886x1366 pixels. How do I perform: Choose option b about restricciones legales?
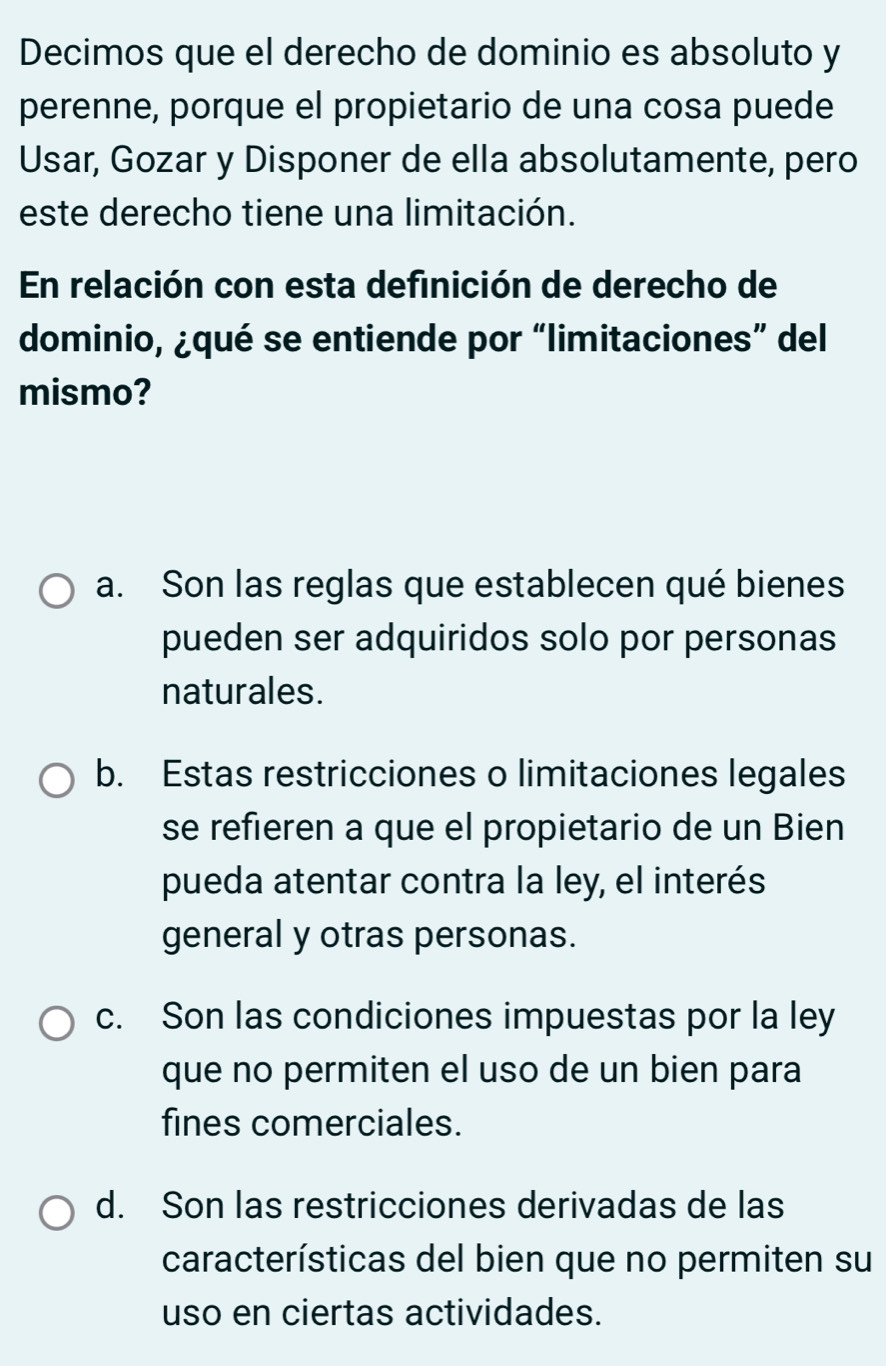[x=58, y=781]
